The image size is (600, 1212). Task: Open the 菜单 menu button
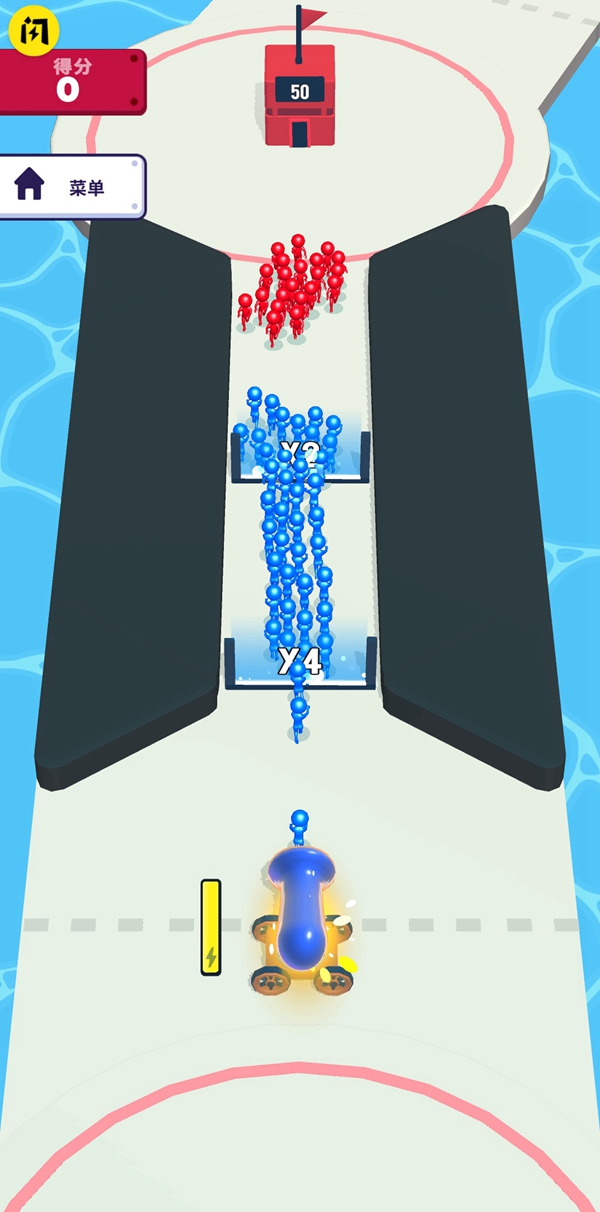coord(72,187)
